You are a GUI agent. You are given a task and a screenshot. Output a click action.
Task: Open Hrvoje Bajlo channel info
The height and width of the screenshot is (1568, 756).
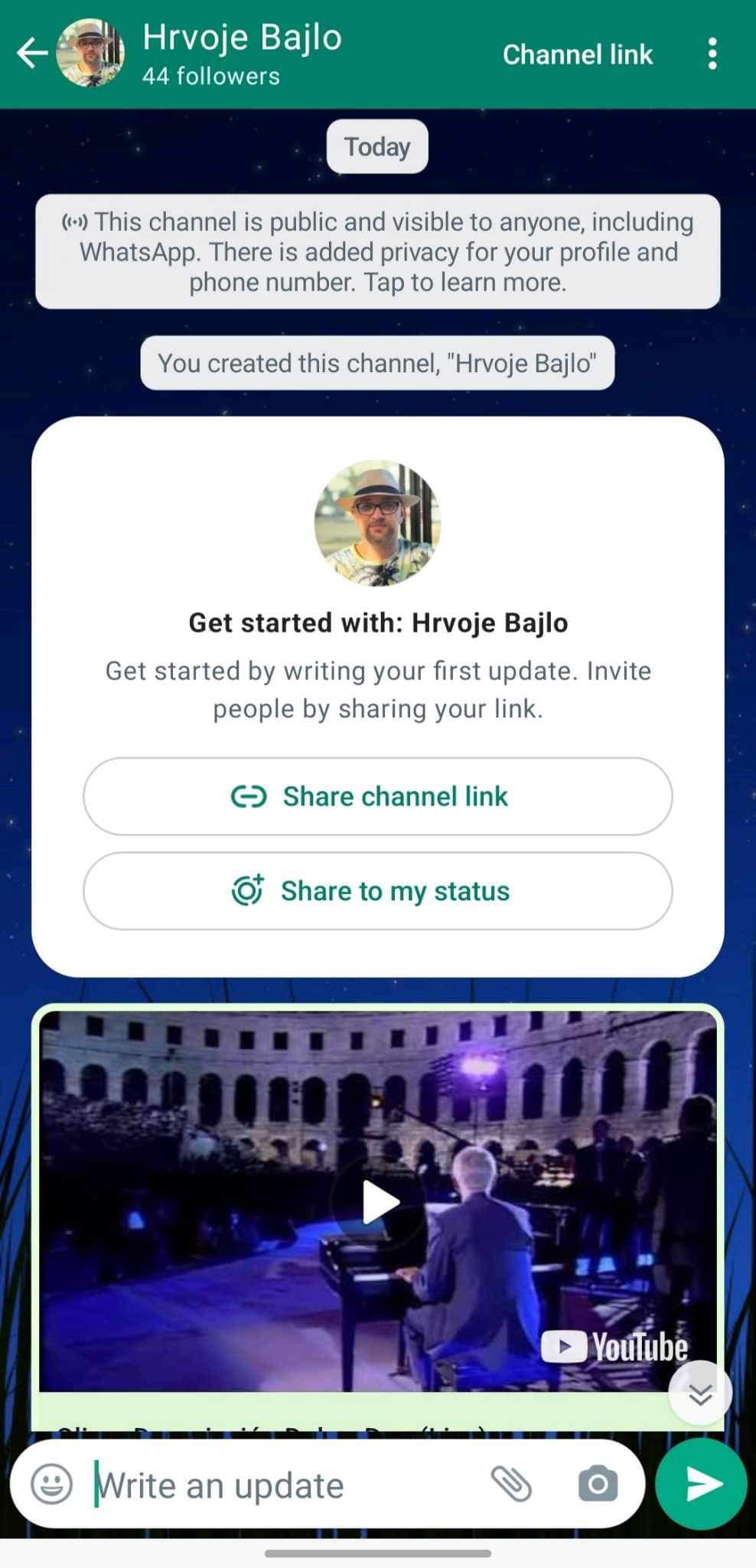(x=242, y=54)
